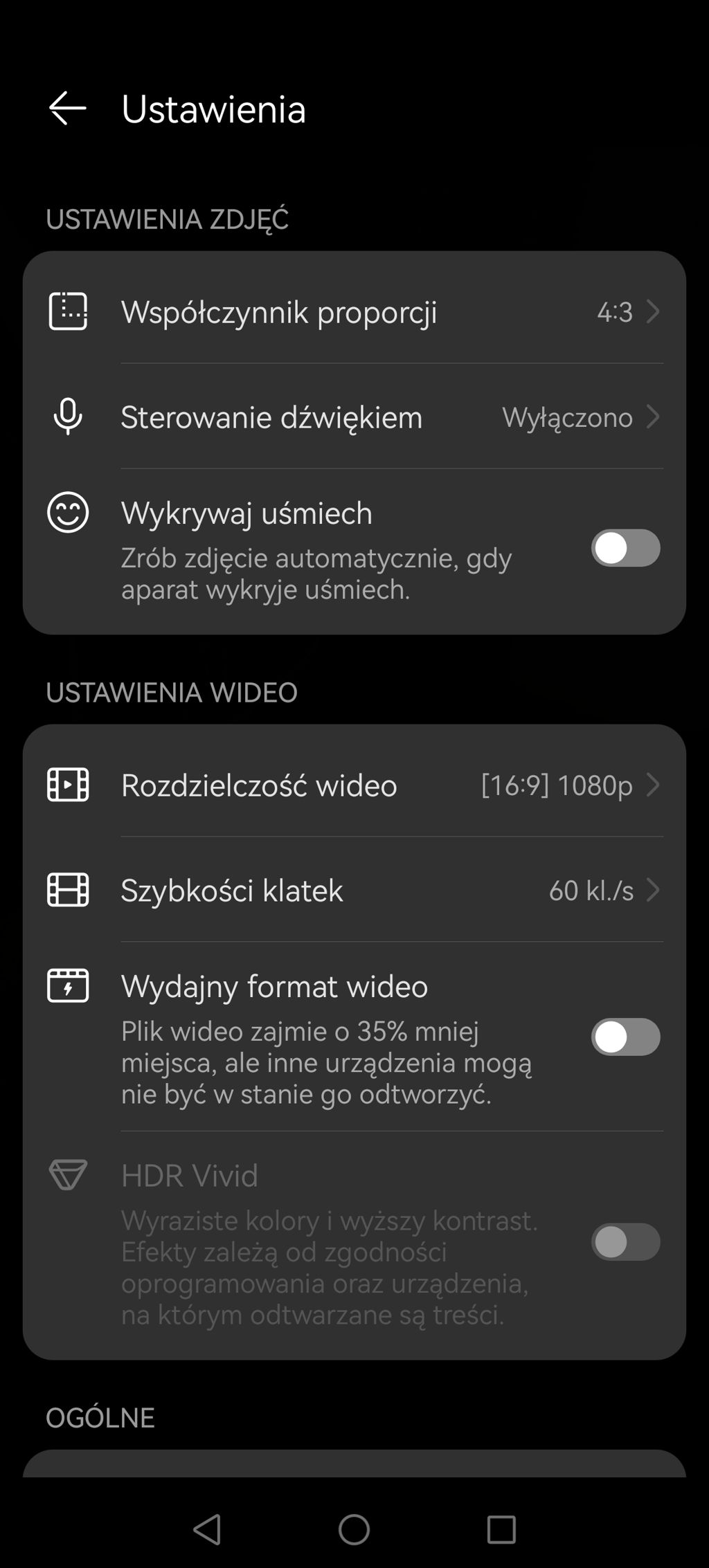This screenshot has width=709, height=1568.
Task: Go back using the arrow beside Ustawienia
Action: click(x=67, y=109)
